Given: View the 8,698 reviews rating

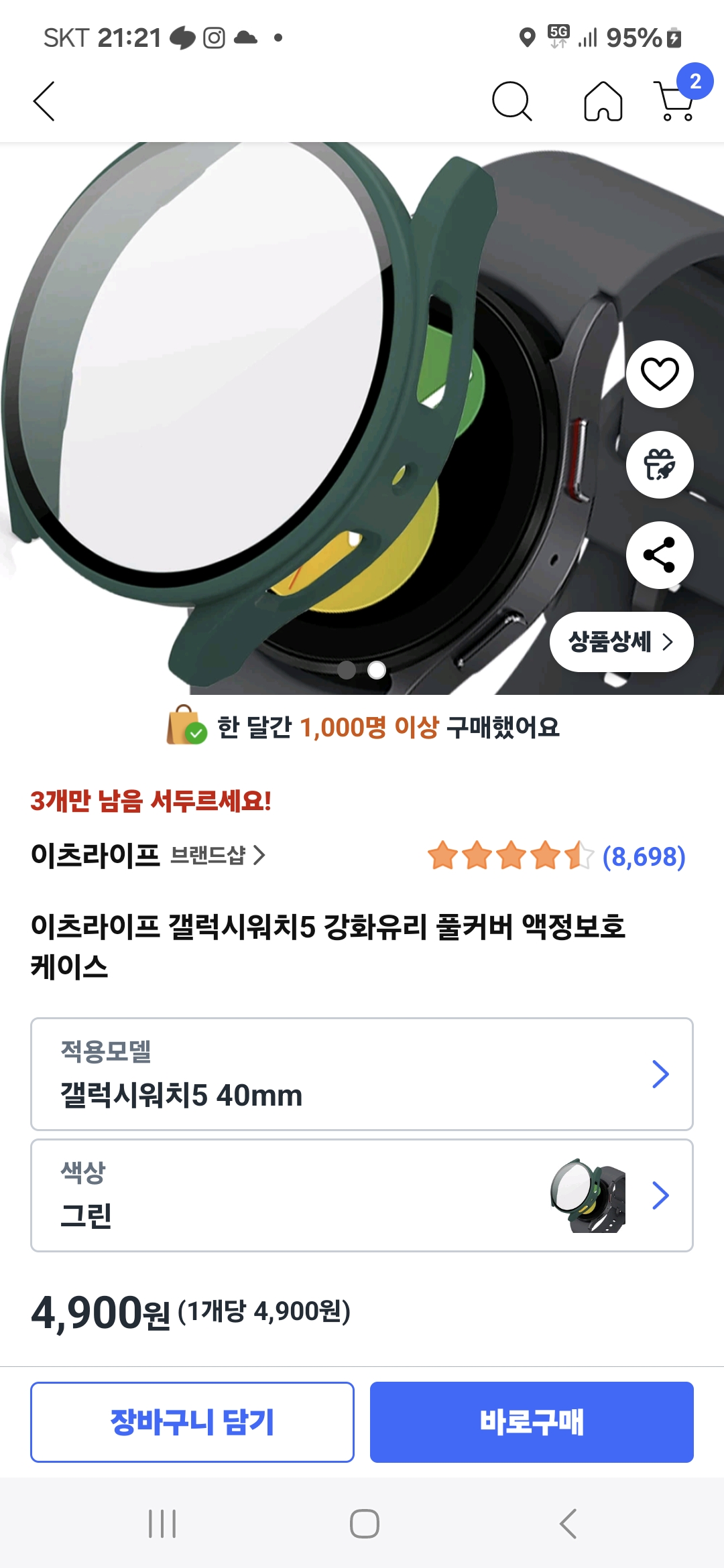Looking at the screenshot, I should coord(556,856).
